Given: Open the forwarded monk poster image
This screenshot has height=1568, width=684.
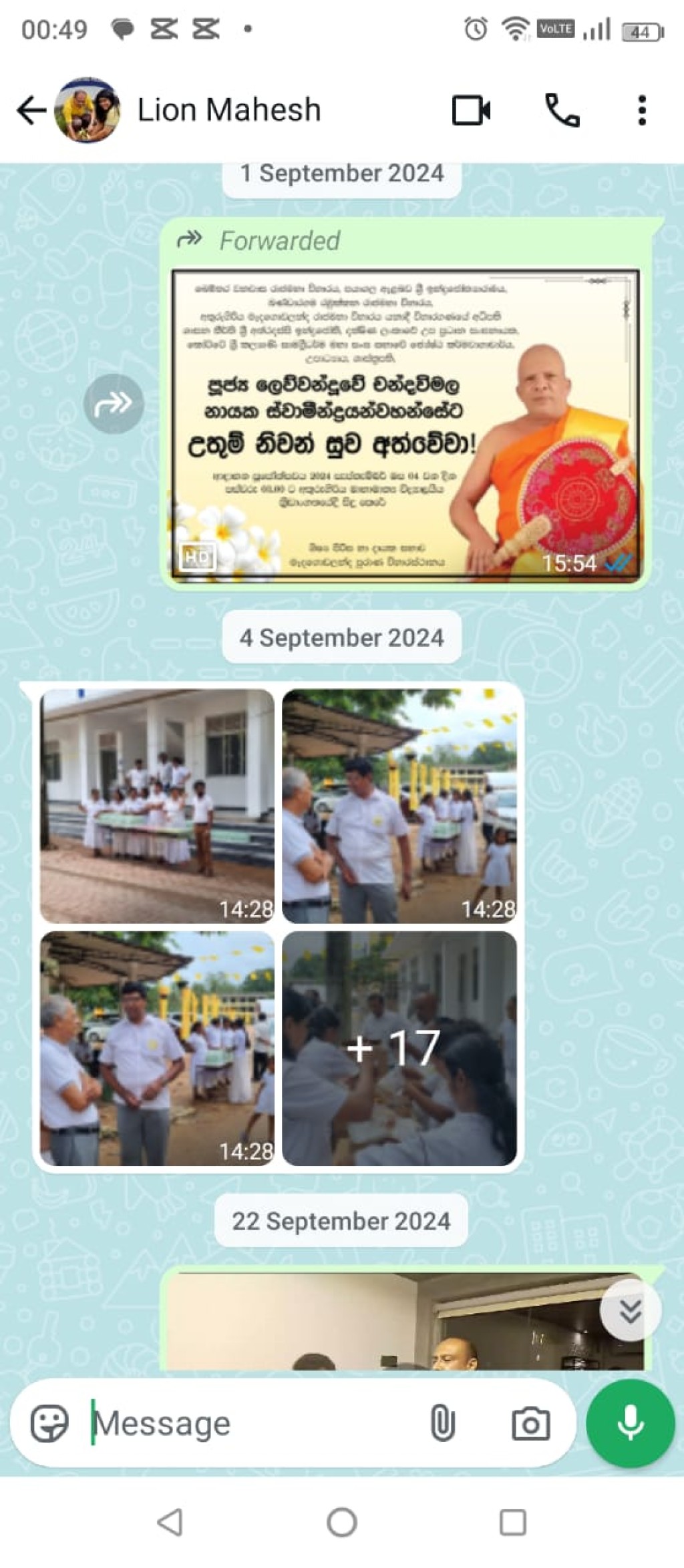Looking at the screenshot, I should pyautogui.click(x=405, y=425).
